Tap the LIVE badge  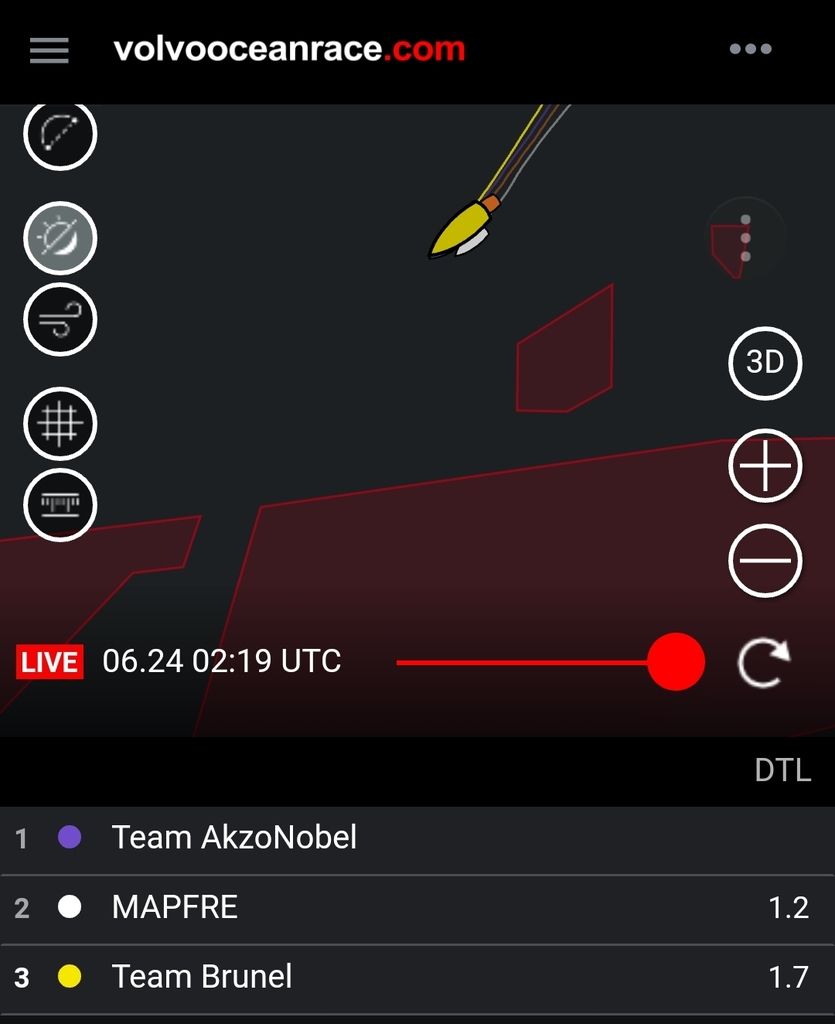point(49,662)
